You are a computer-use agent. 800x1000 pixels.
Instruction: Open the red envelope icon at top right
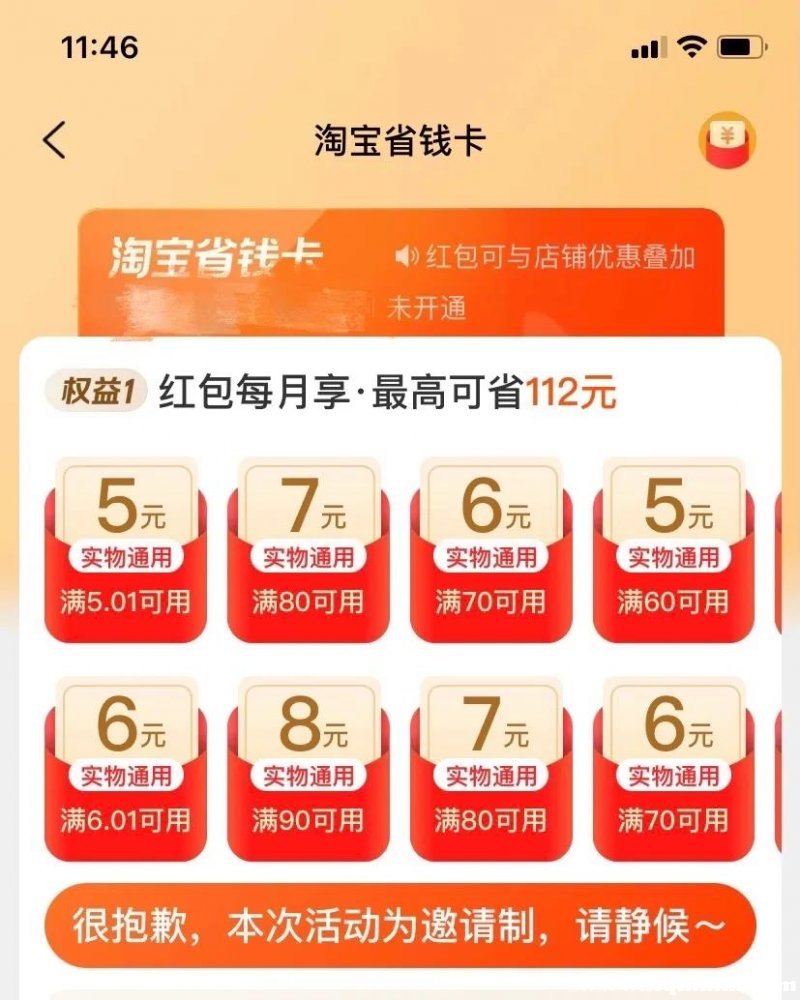(x=726, y=143)
